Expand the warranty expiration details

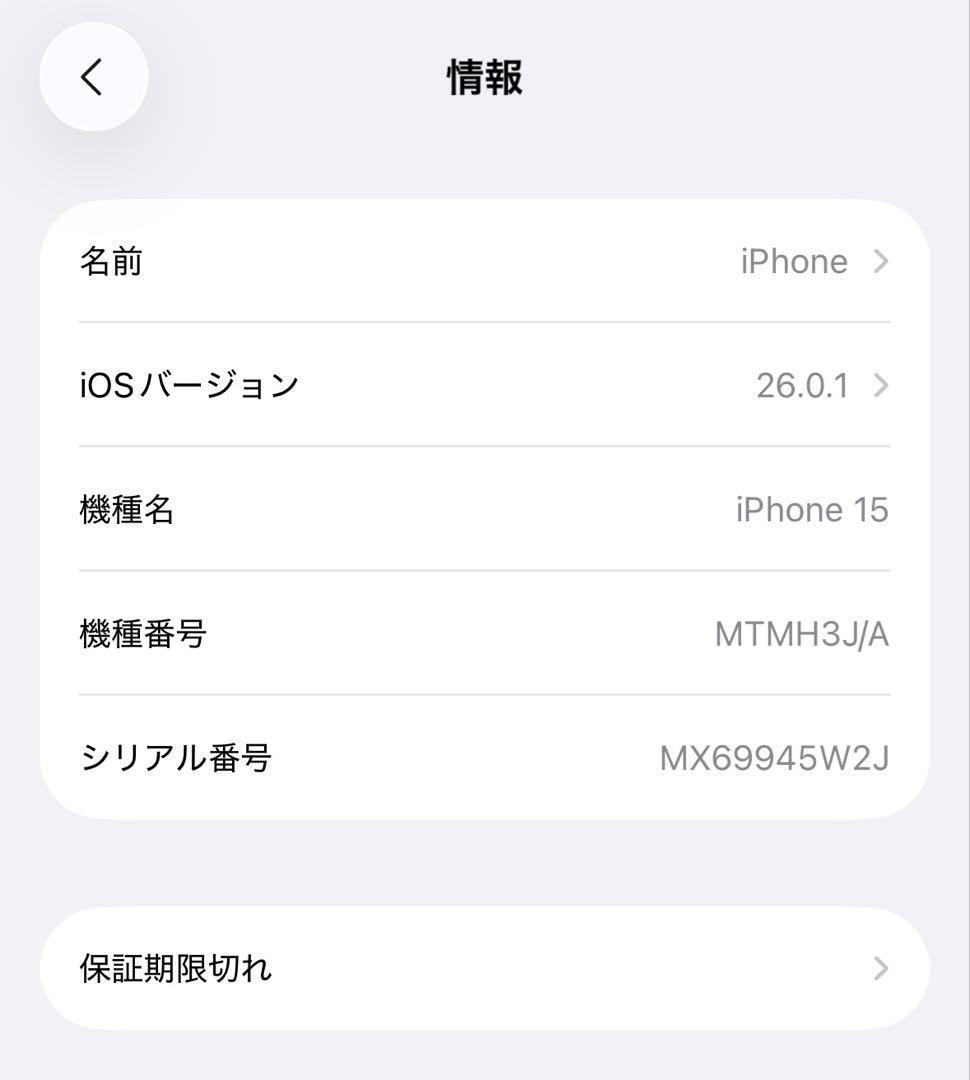click(485, 967)
